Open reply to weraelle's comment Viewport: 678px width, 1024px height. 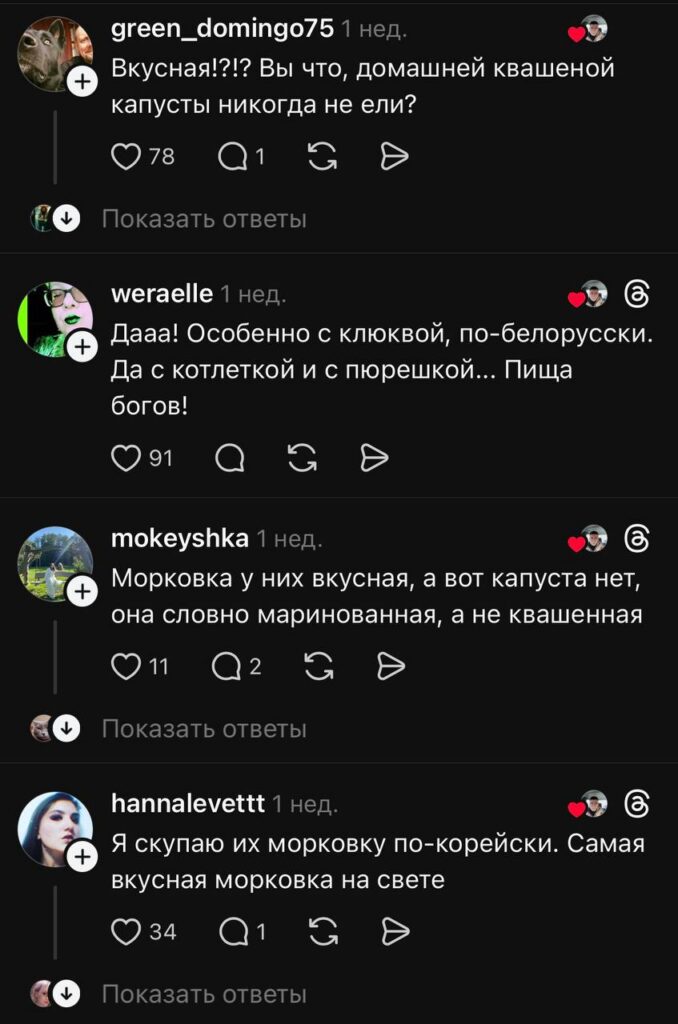[x=231, y=458]
